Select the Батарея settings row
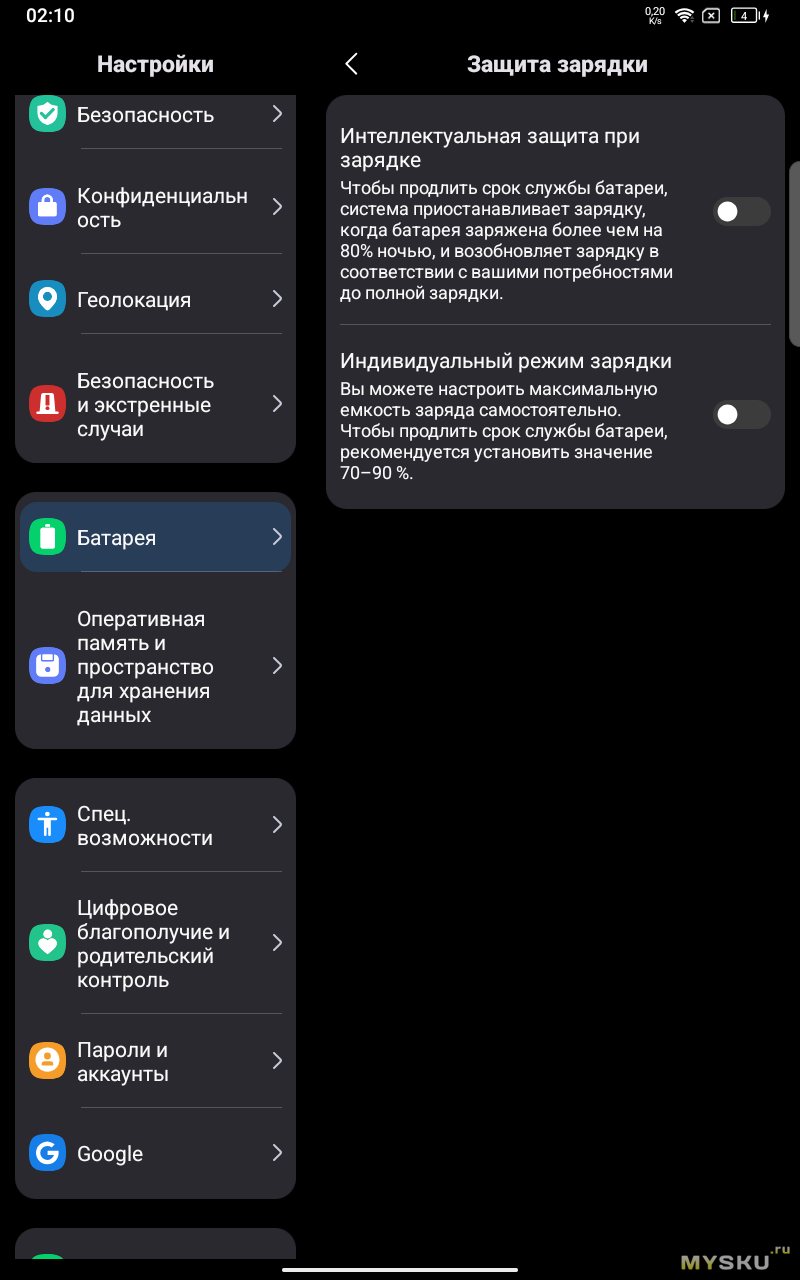Viewport: 800px width, 1280px height. tap(155, 537)
